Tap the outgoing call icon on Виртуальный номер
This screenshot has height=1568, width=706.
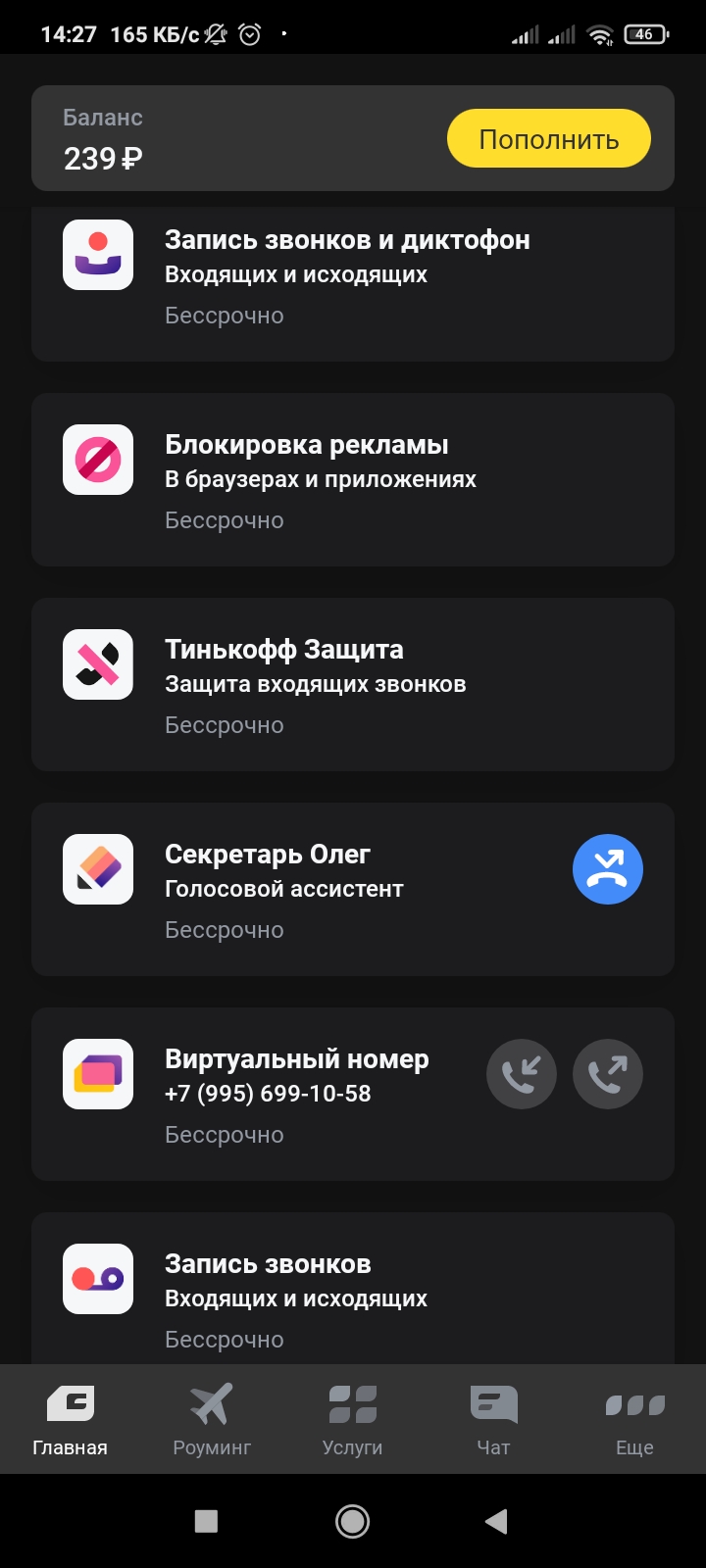(607, 1074)
